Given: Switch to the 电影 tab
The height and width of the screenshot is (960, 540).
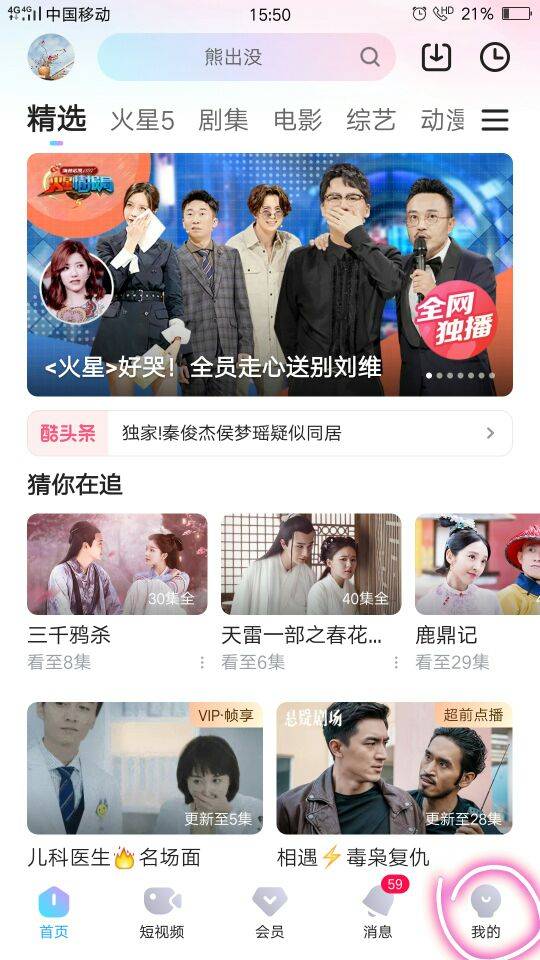Looking at the screenshot, I should pyautogui.click(x=298, y=120).
